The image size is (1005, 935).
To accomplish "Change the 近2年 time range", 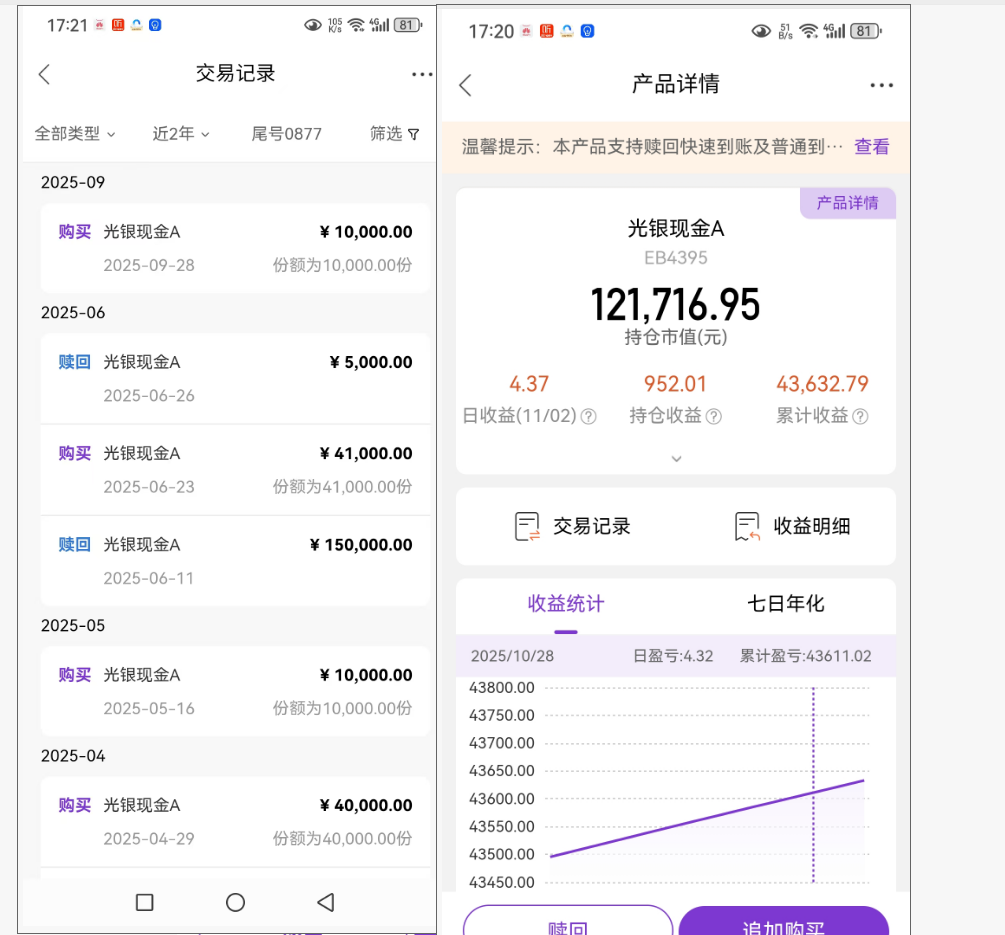I will tap(181, 134).
